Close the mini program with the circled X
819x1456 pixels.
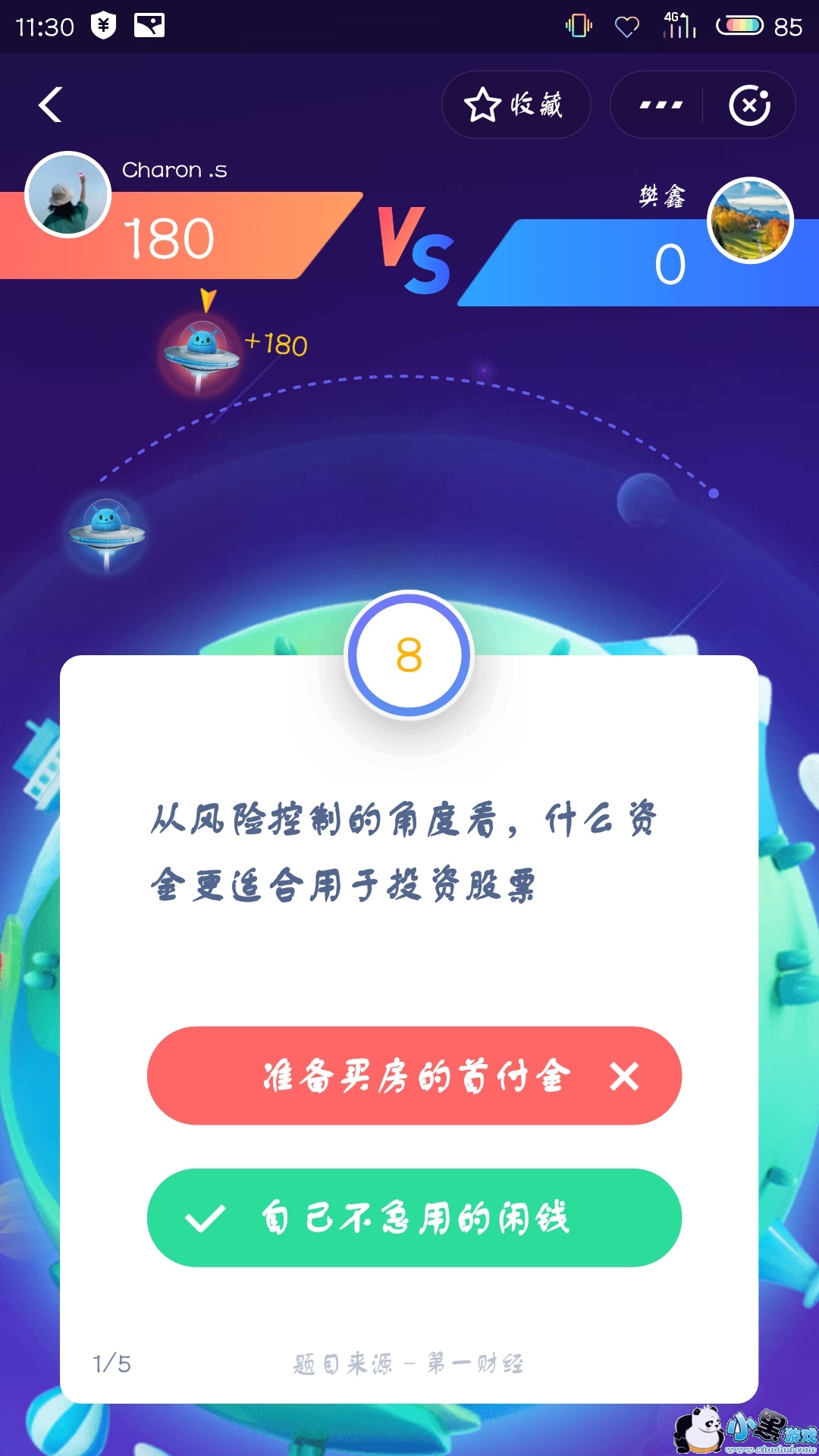[749, 105]
